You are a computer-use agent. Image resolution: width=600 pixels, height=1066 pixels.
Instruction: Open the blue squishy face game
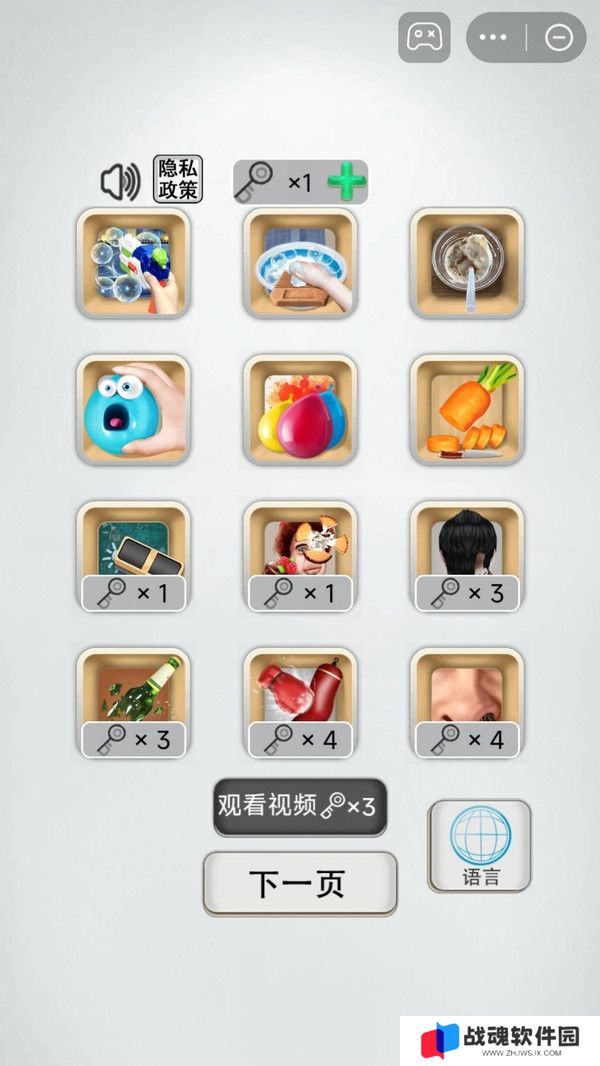(133, 410)
